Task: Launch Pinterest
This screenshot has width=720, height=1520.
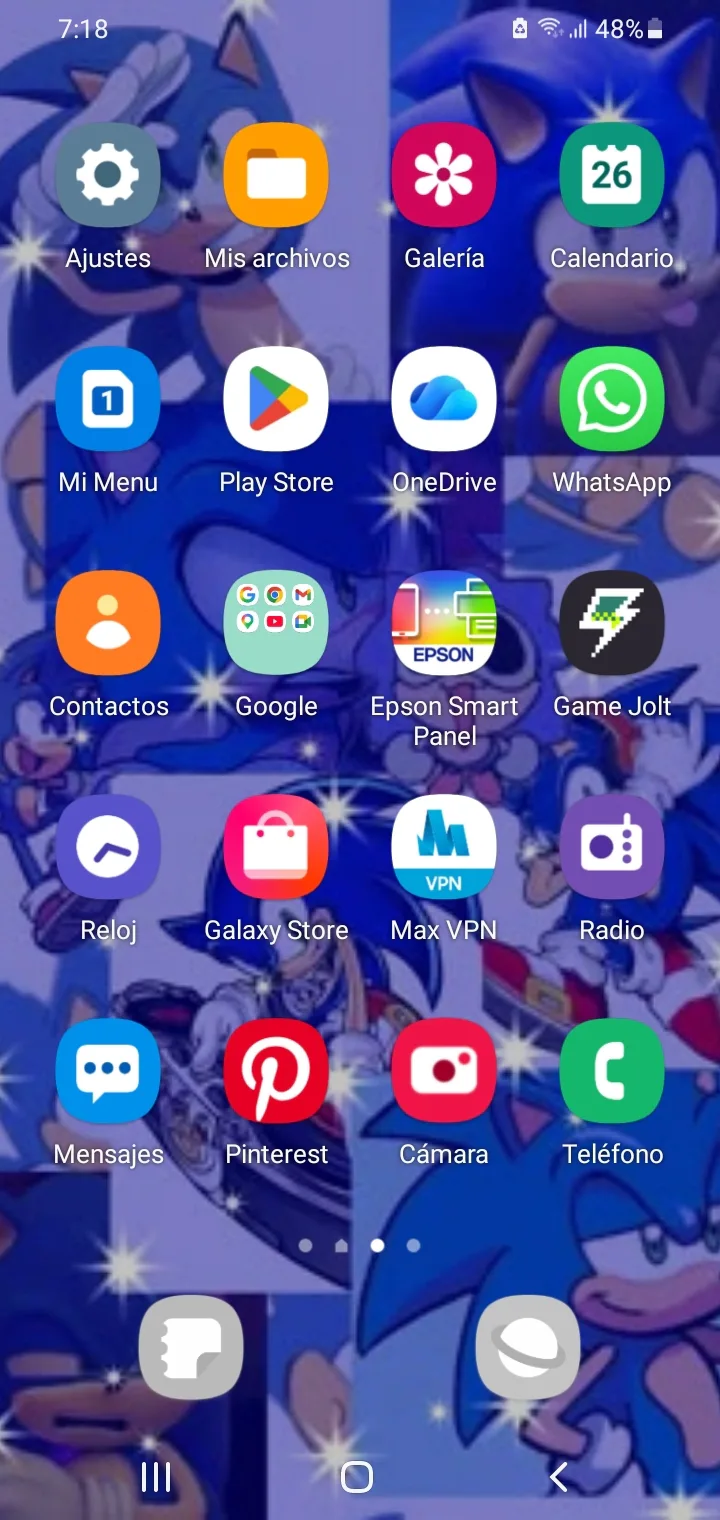Action: (276, 1071)
